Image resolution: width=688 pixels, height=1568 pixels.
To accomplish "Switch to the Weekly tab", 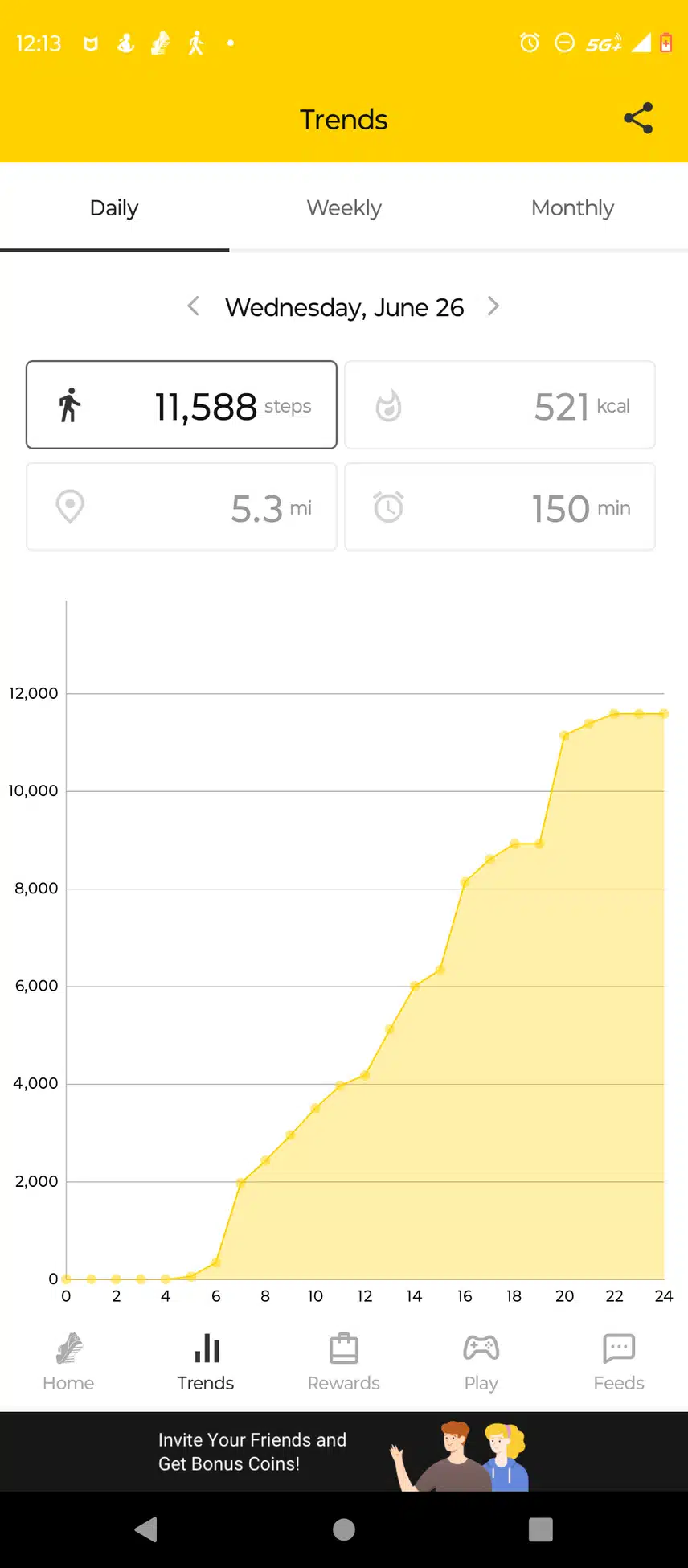I will [x=344, y=208].
